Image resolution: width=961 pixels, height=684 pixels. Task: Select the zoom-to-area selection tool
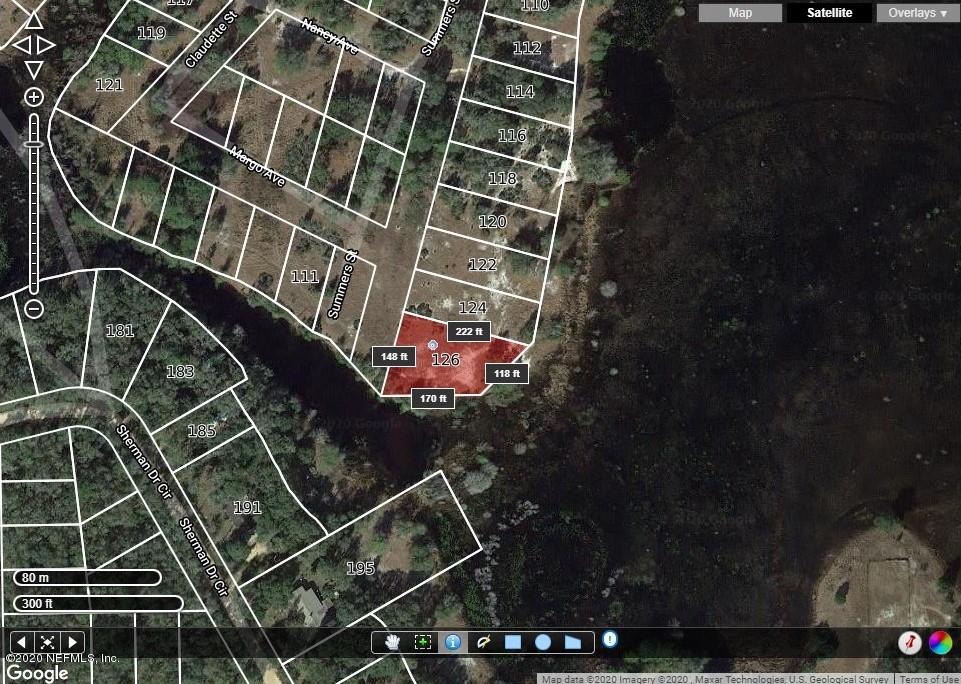pyautogui.click(x=423, y=642)
